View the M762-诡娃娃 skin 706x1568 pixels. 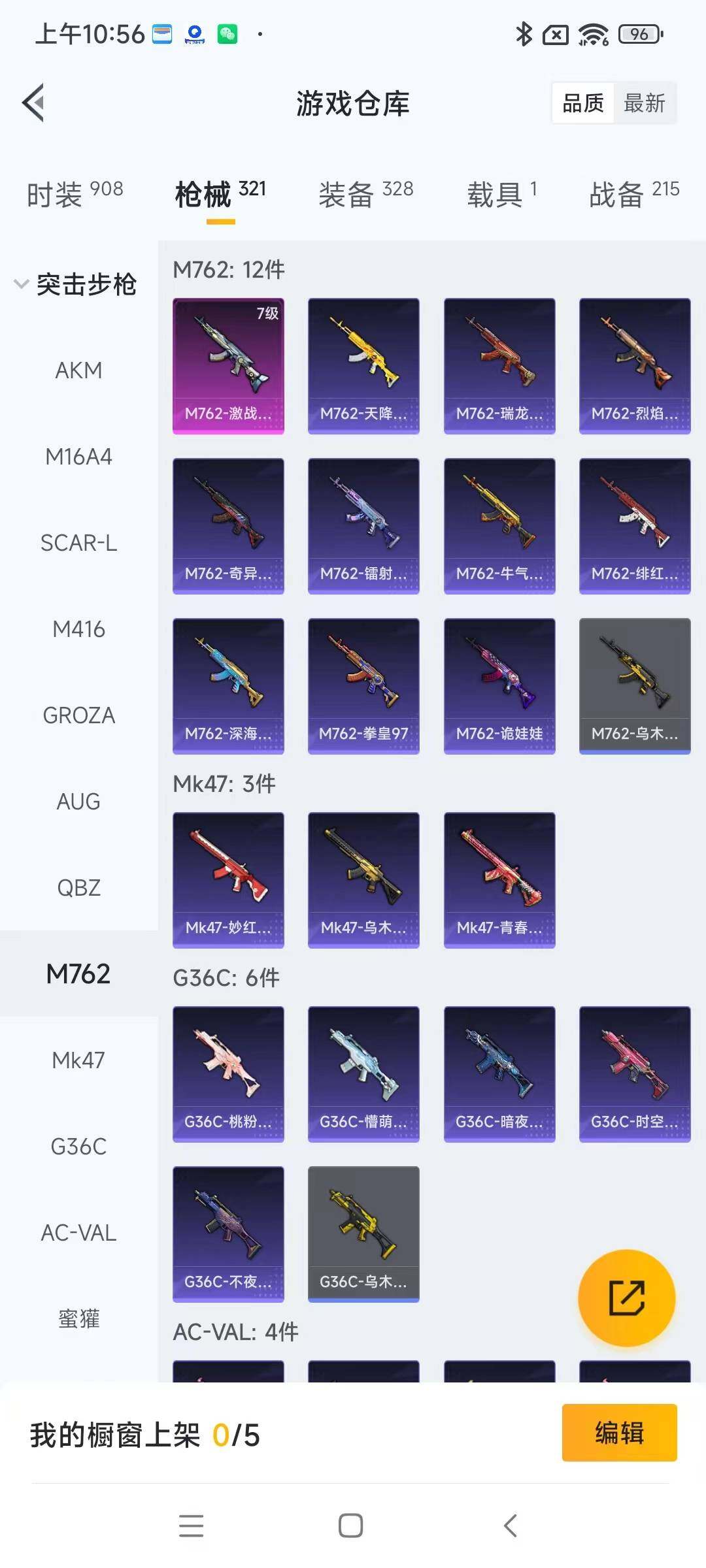499,685
